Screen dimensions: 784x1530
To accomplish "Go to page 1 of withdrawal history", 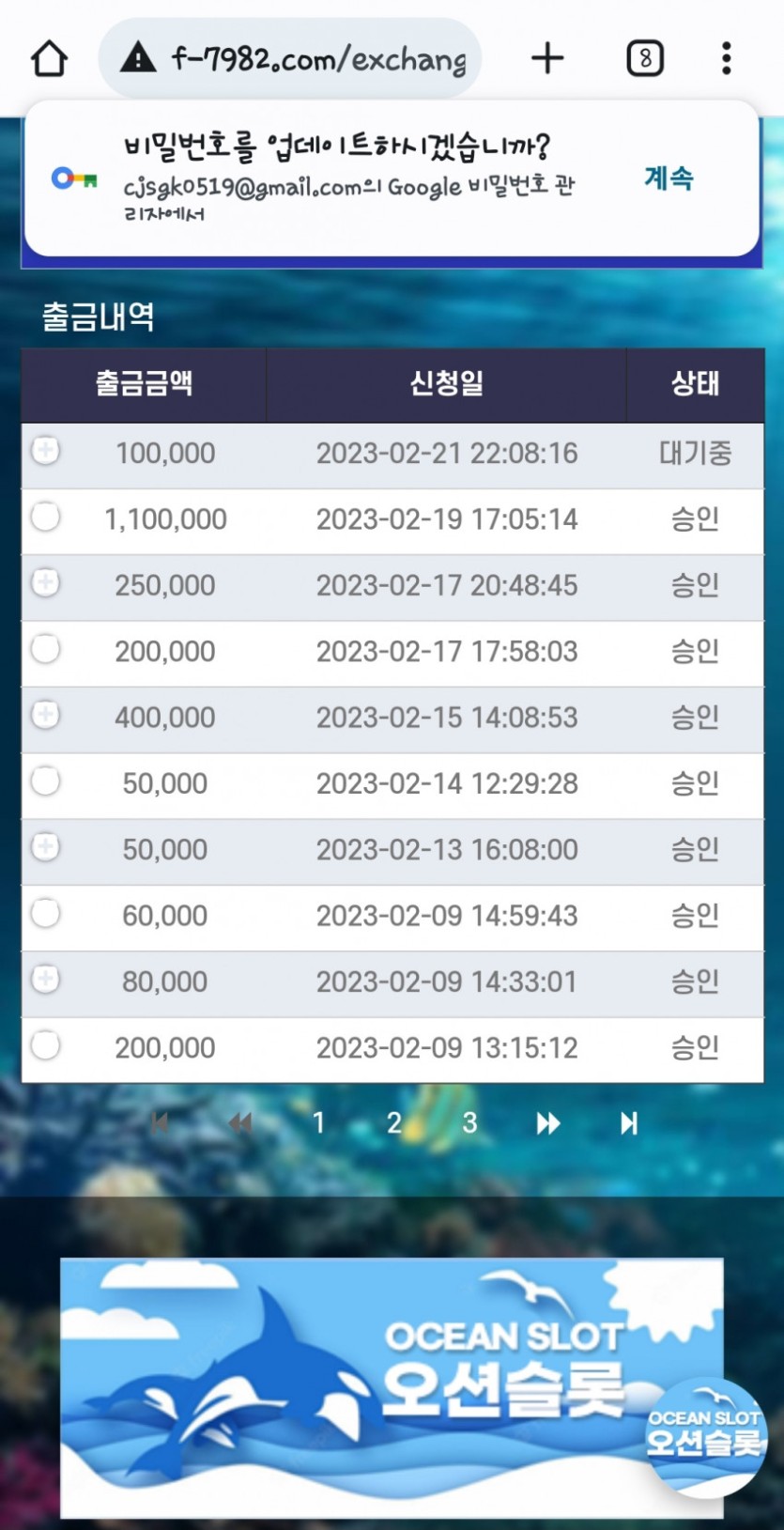I will pyautogui.click(x=318, y=1122).
